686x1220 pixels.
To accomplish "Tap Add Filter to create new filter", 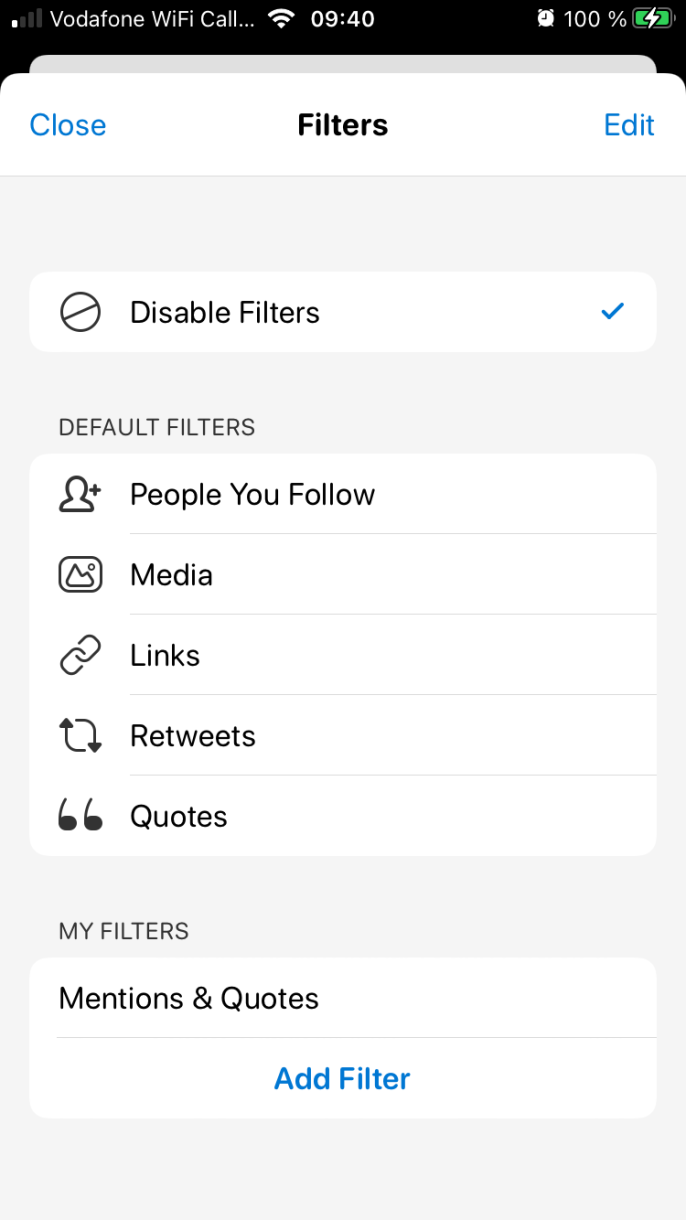I will point(343,1078).
